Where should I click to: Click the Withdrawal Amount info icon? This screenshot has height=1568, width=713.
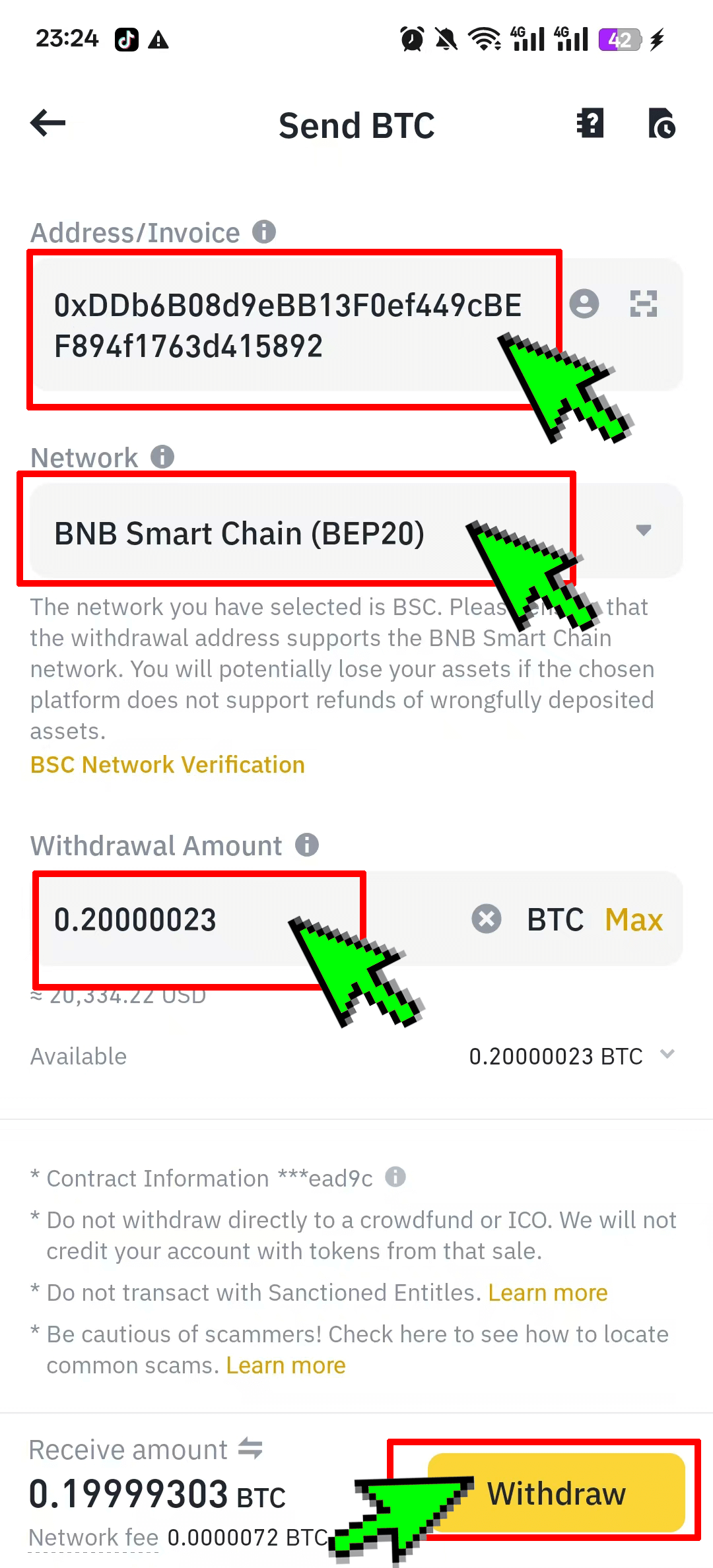click(306, 844)
